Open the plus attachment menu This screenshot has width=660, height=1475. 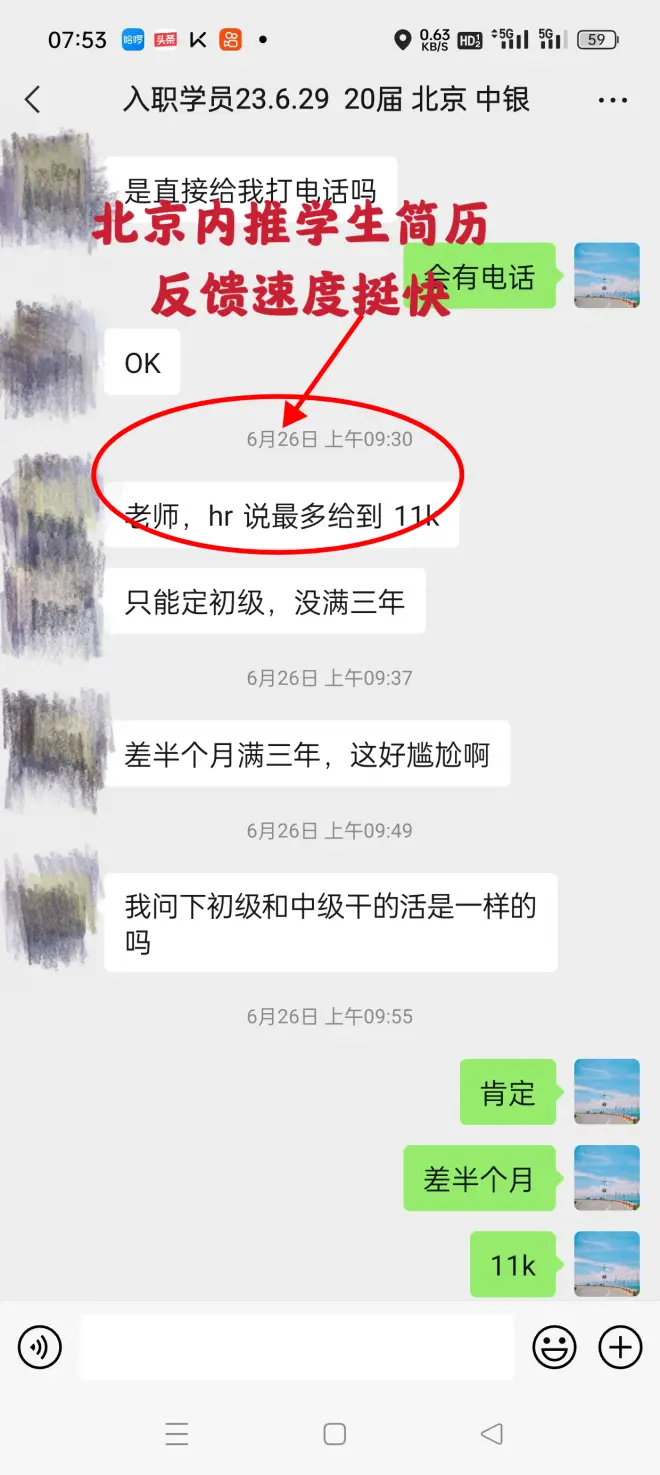click(x=620, y=1347)
